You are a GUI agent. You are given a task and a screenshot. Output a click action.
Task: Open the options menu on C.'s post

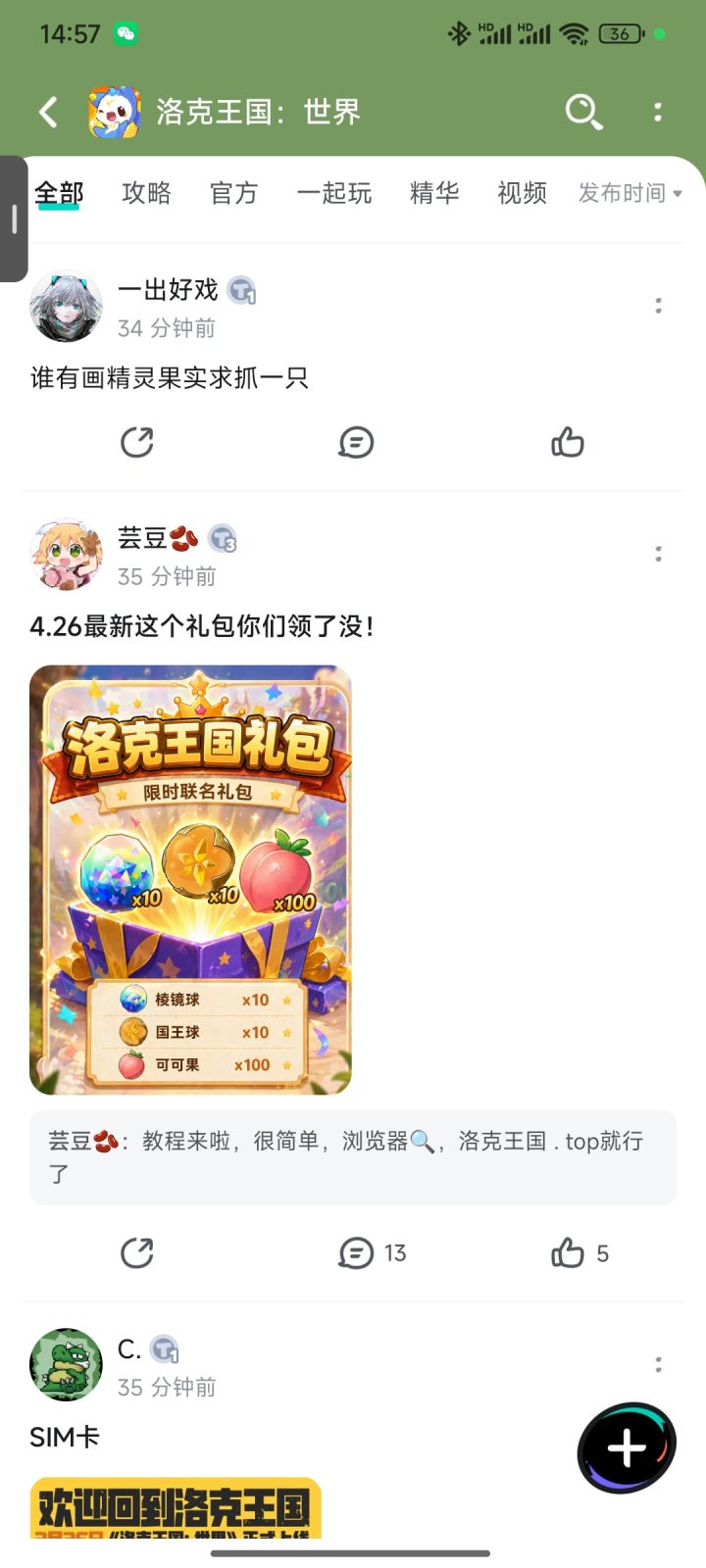coord(658,1364)
